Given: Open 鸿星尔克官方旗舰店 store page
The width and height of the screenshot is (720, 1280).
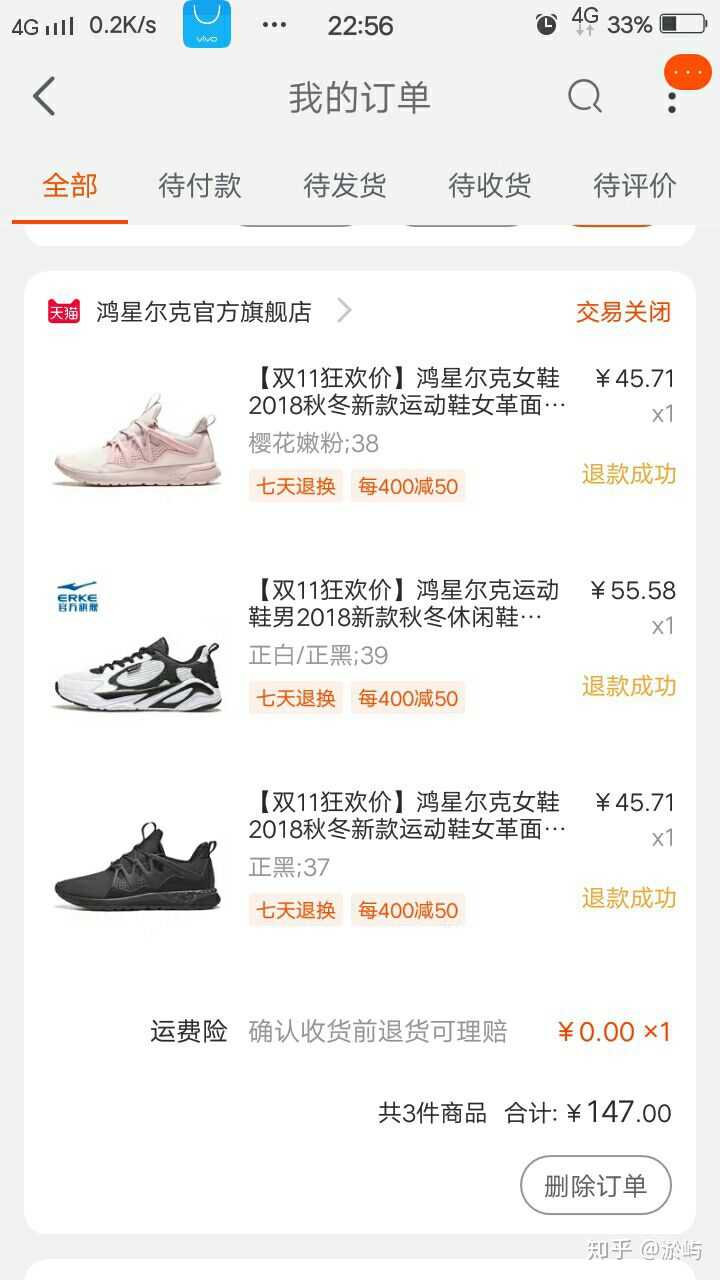Looking at the screenshot, I should pyautogui.click(x=204, y=311).
